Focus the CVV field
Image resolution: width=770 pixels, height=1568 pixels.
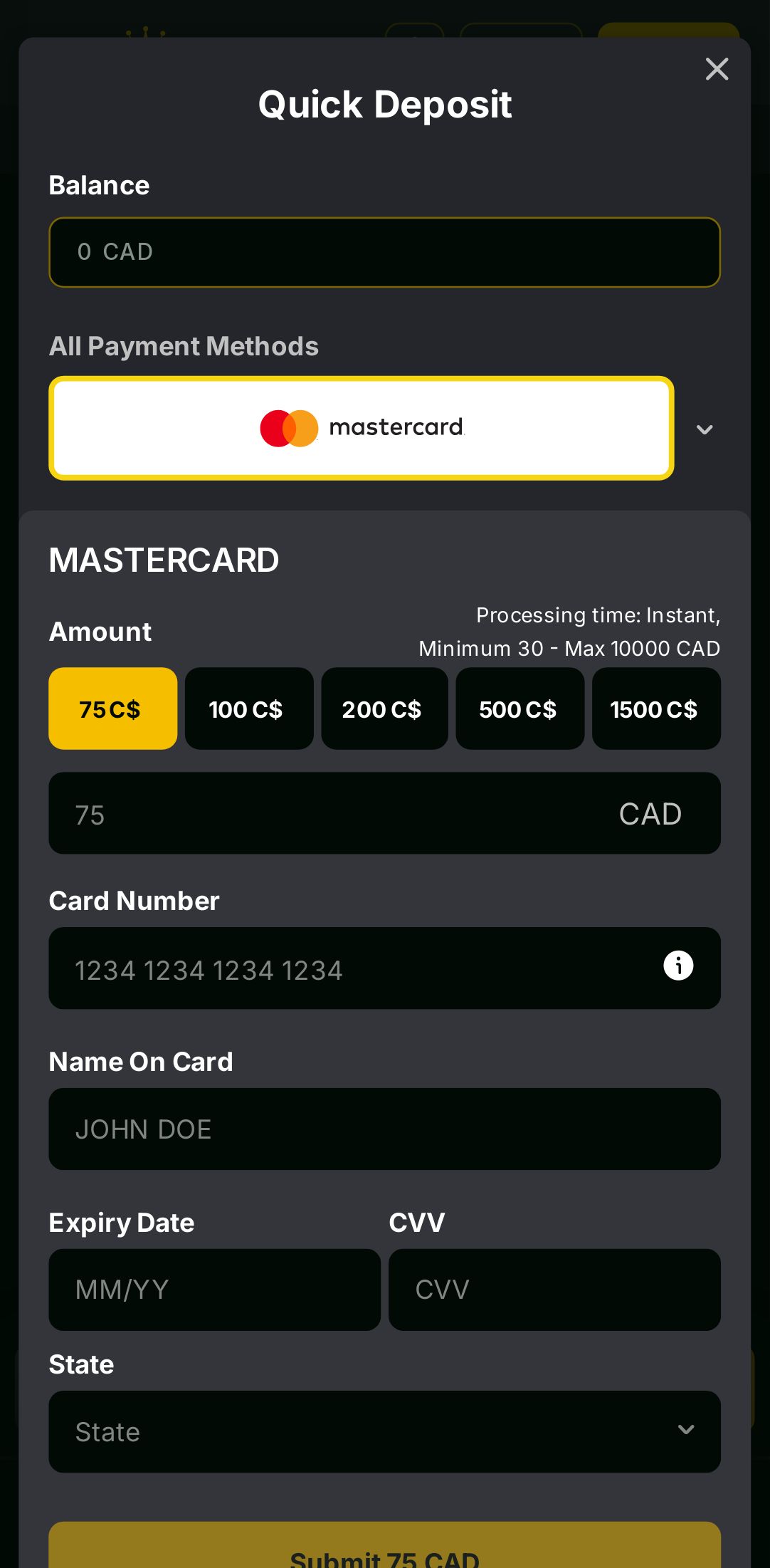click(554, 1290)
